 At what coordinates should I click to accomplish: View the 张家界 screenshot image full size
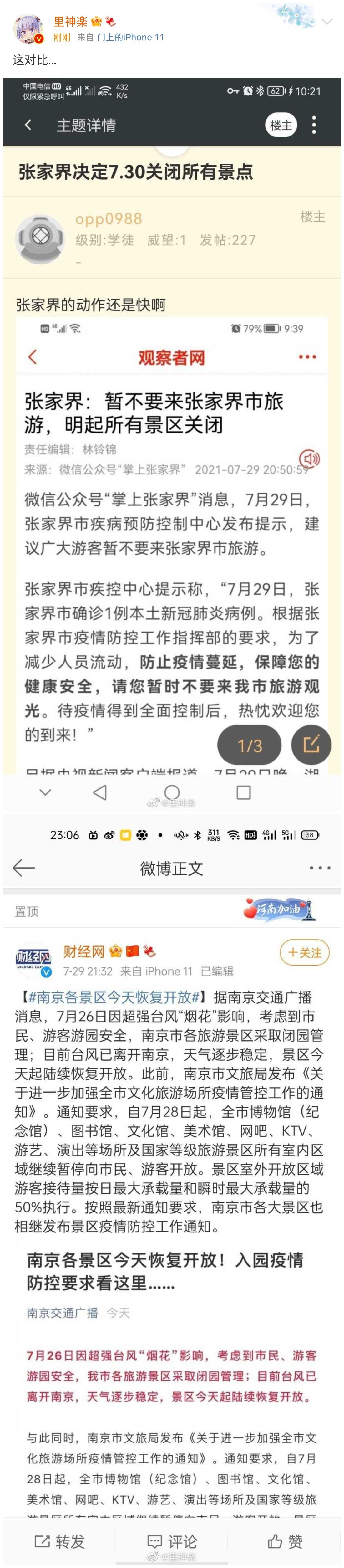point(172,444)
